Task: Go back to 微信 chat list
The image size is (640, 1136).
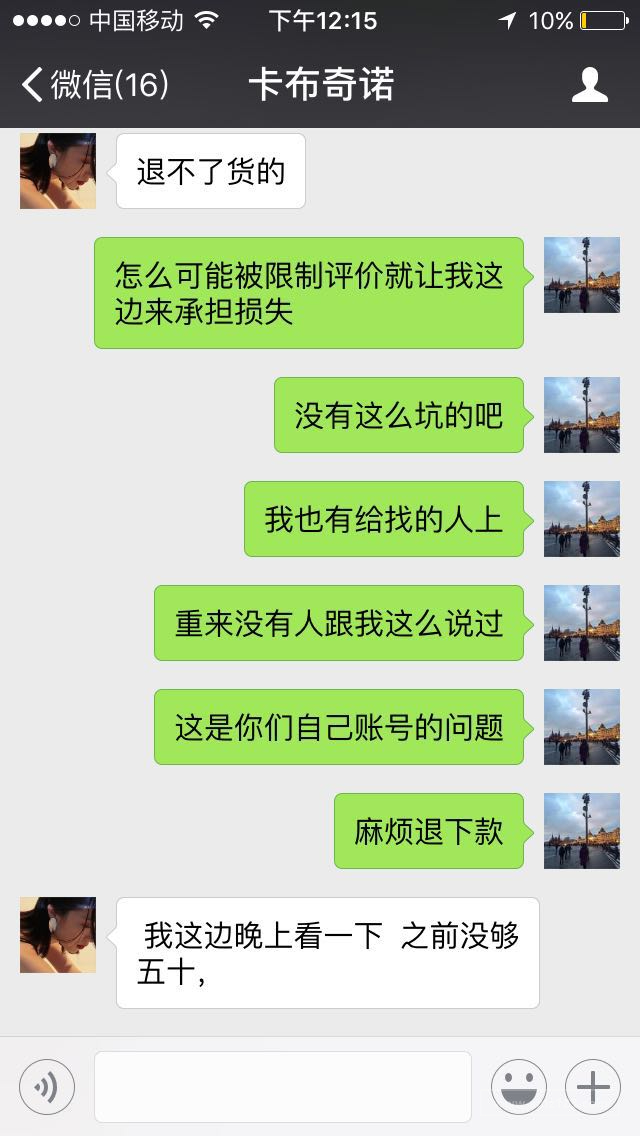Action: [x=95, y=85]
